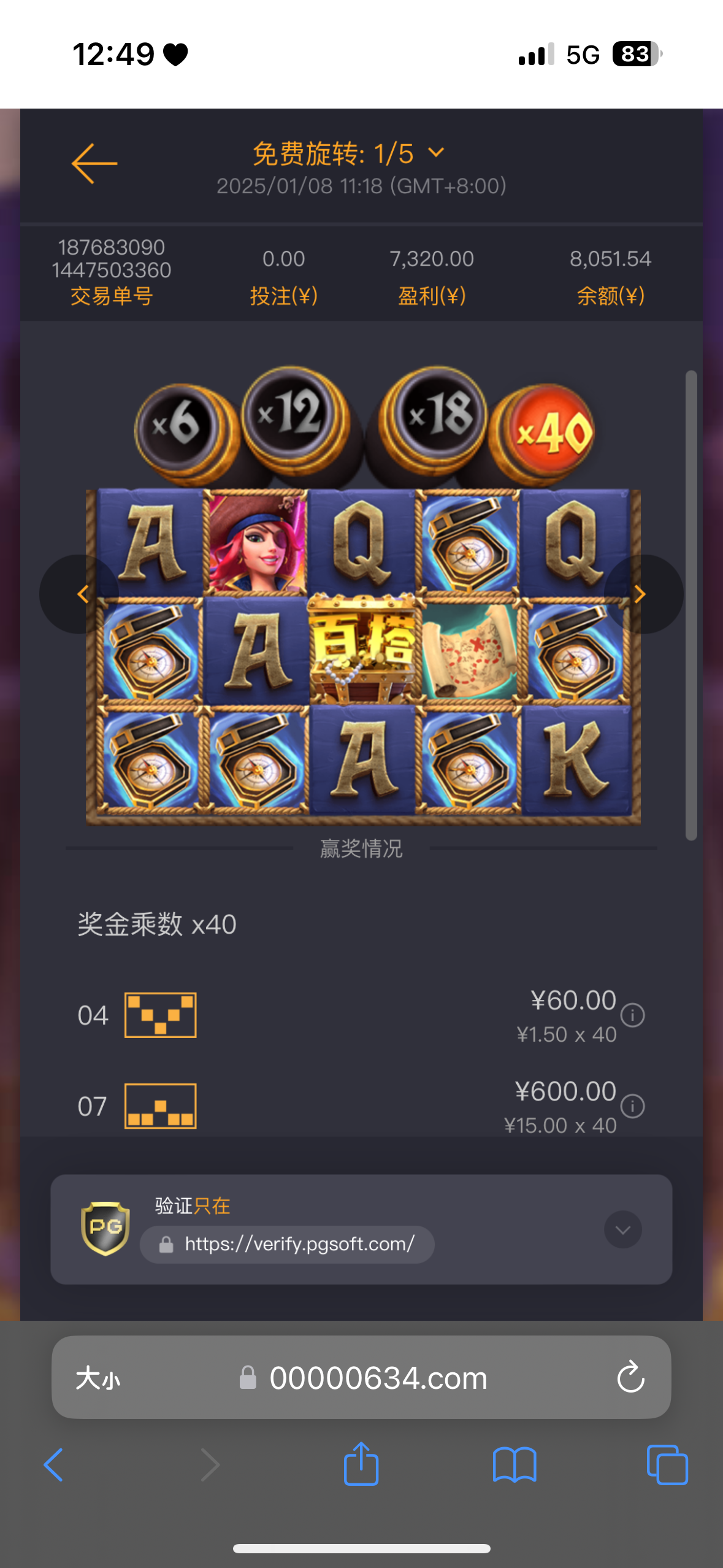723x1568 pixels.
Task: Open the 大小 page settings in Safari
Action: [x=98, y=1378]
